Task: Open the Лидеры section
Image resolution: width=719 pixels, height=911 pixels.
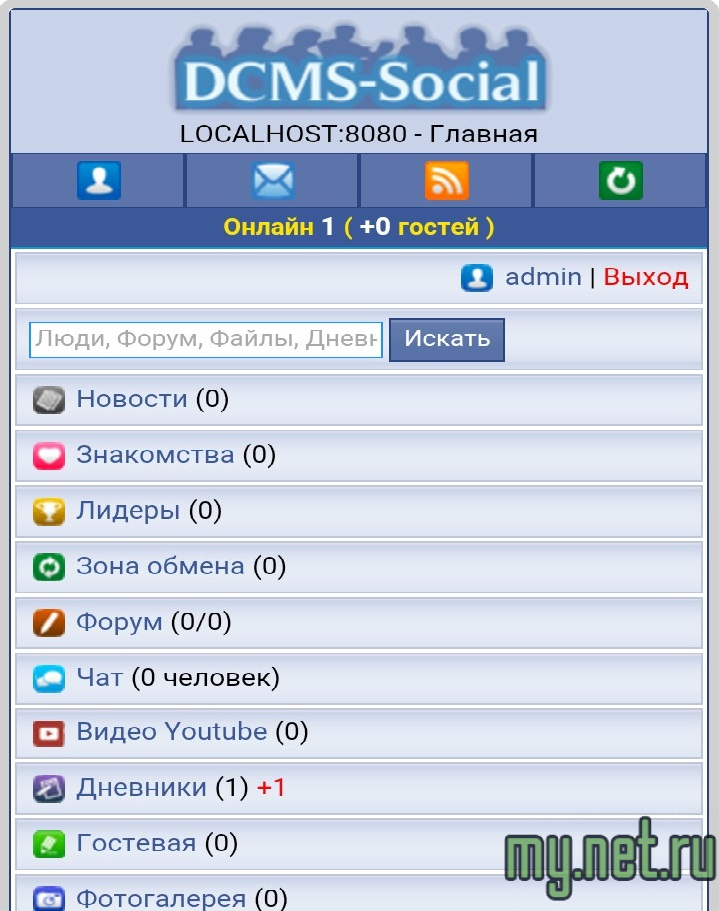Action: tap(128, 511)
